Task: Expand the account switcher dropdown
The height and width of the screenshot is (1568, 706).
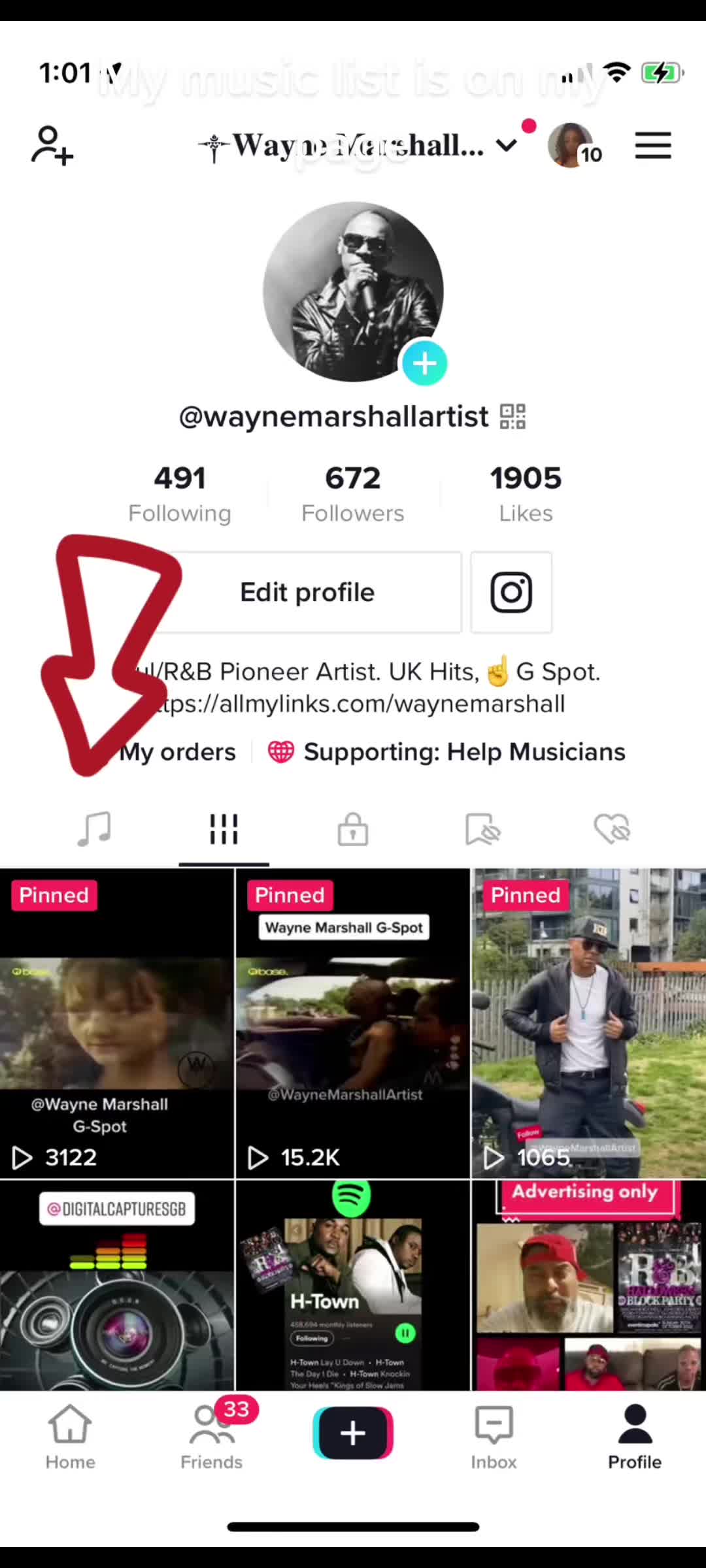Action: click(507, 145)
